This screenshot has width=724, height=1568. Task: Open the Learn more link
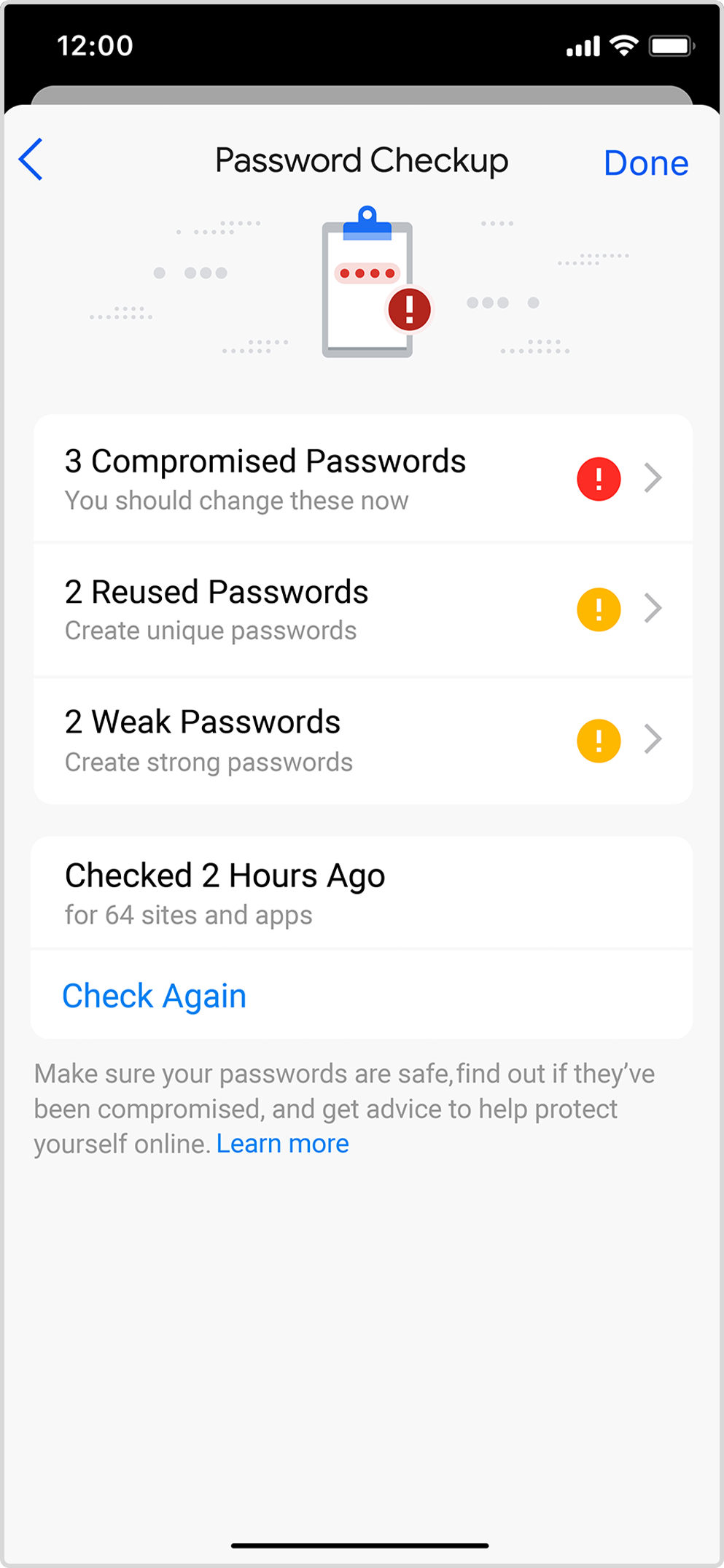tap(283, 1144)
